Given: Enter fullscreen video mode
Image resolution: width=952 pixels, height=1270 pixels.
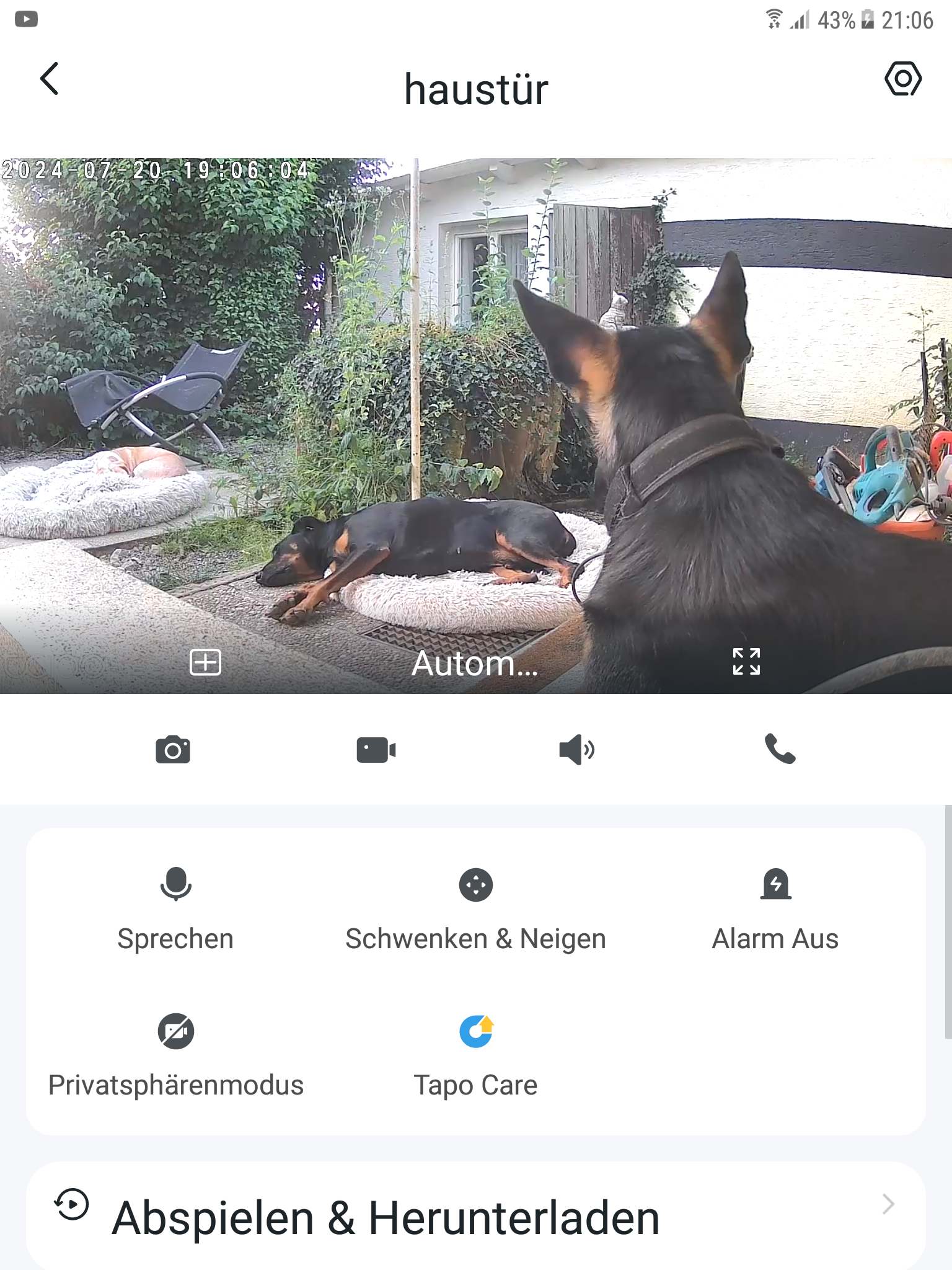Looking at the screenshot, I should (x=746, y=662).
